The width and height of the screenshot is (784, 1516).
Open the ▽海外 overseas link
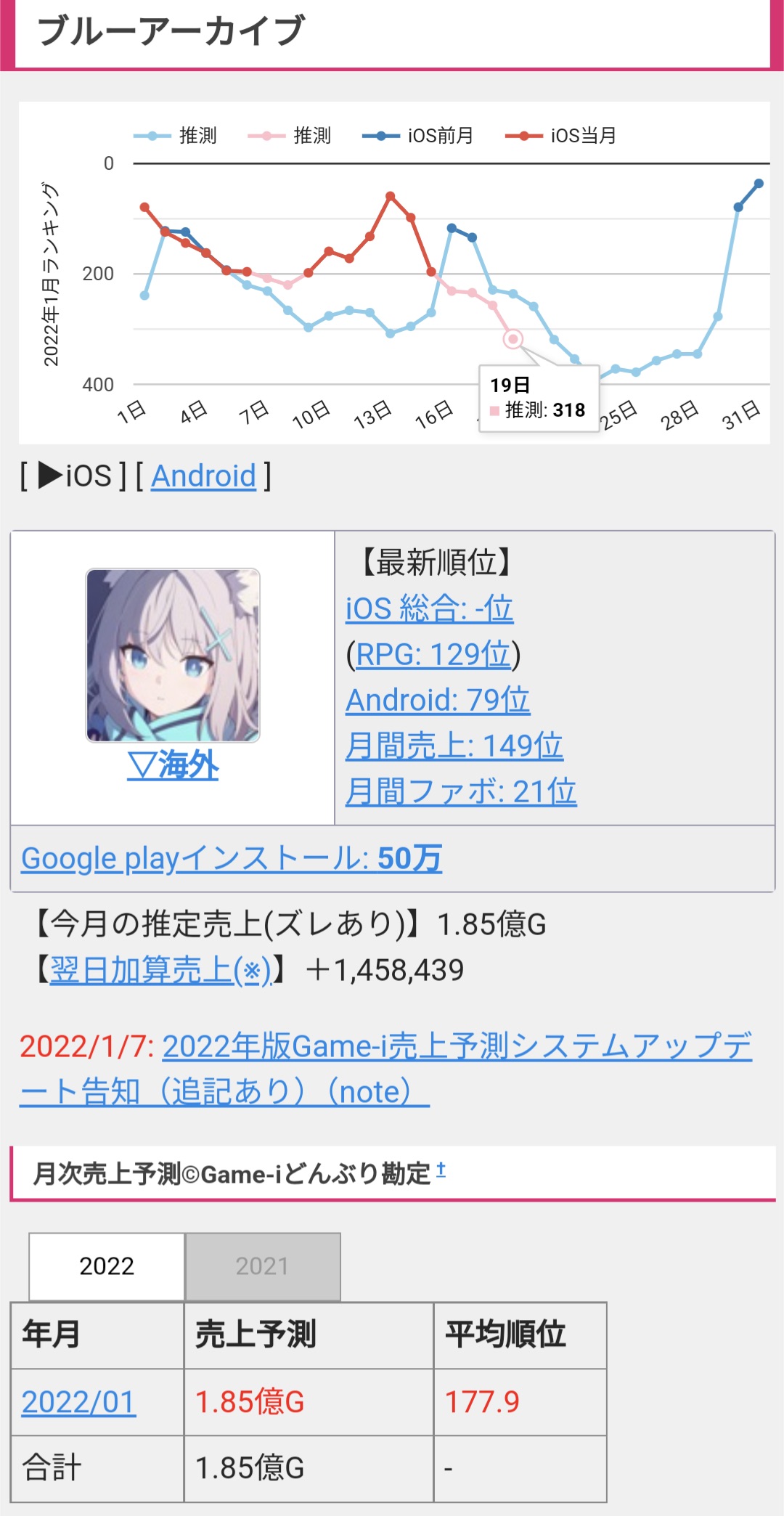coord(173,765)
